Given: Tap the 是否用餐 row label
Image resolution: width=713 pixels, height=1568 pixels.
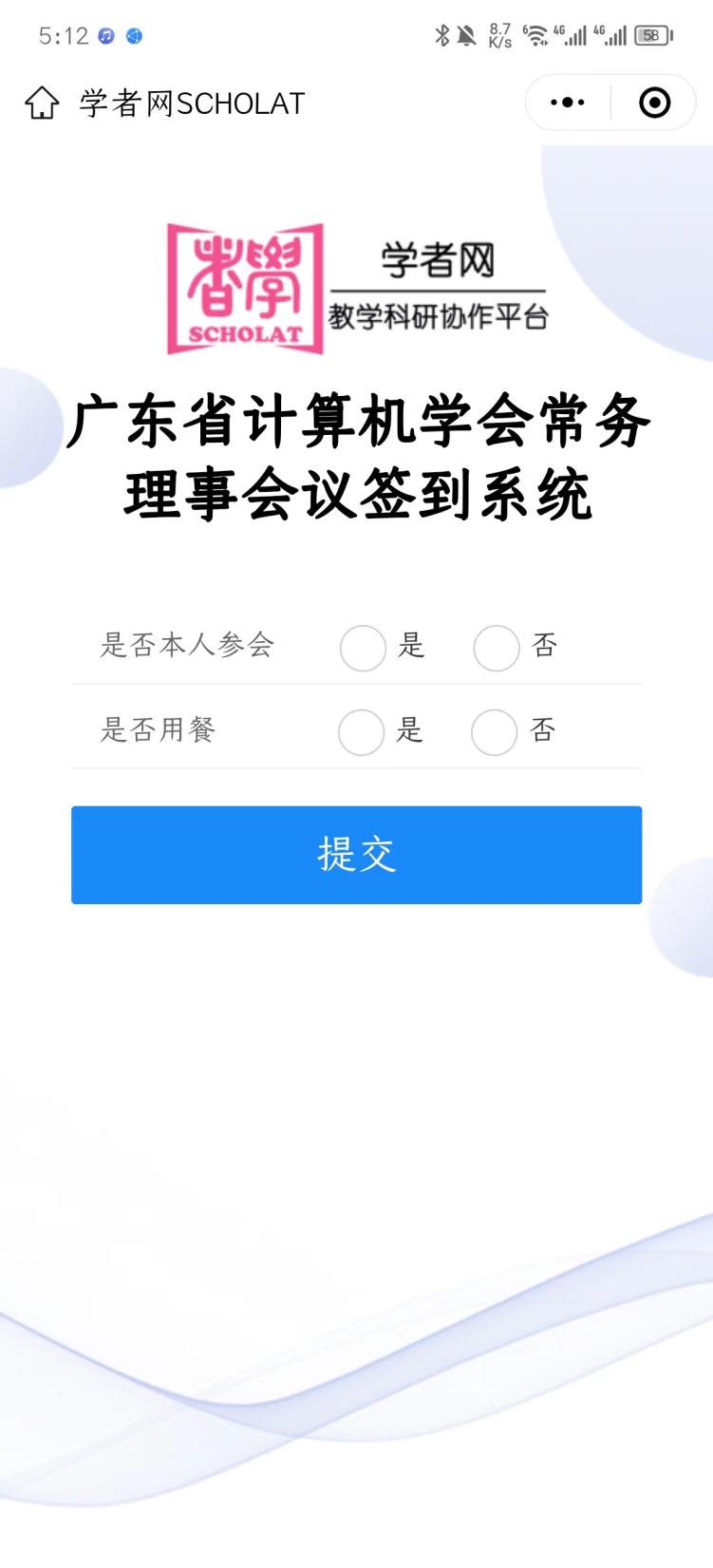Looking at the screenshot, I should tap(159, 731).
